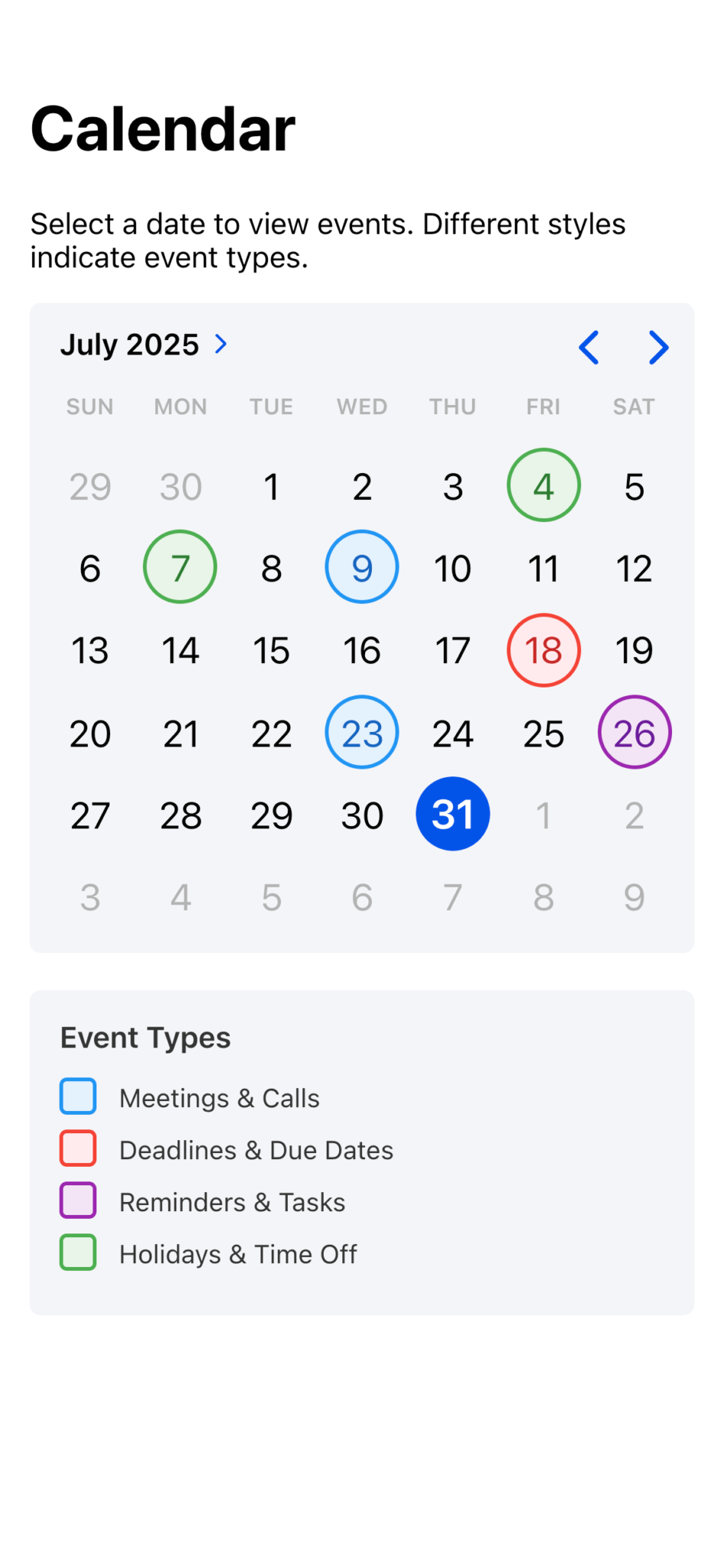This screenshot has height=1568, width=724.
Task: Select July 7, another holiday date
Action: point(180,567)
